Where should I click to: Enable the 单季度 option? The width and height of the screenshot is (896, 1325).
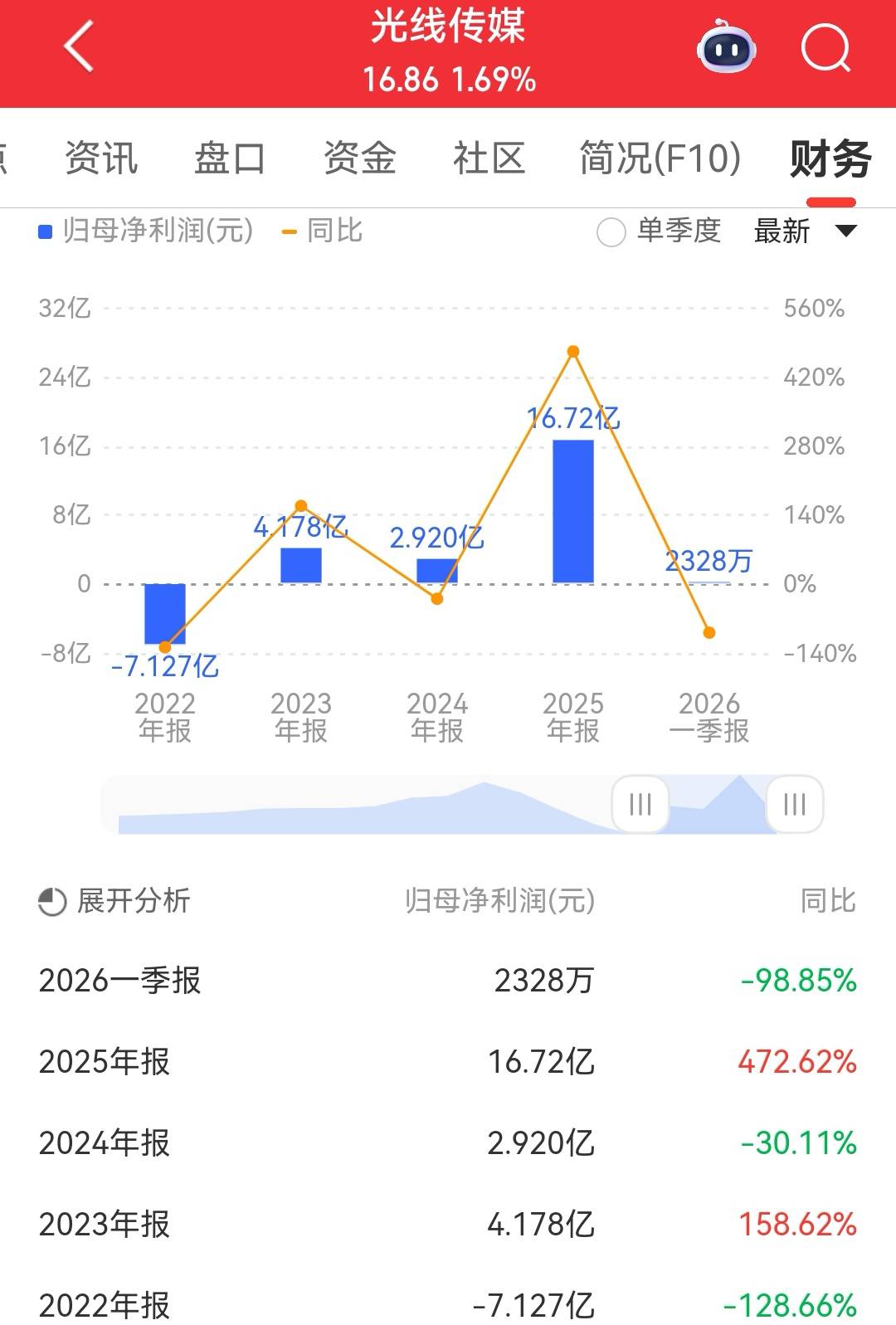[x=611, y=232]
